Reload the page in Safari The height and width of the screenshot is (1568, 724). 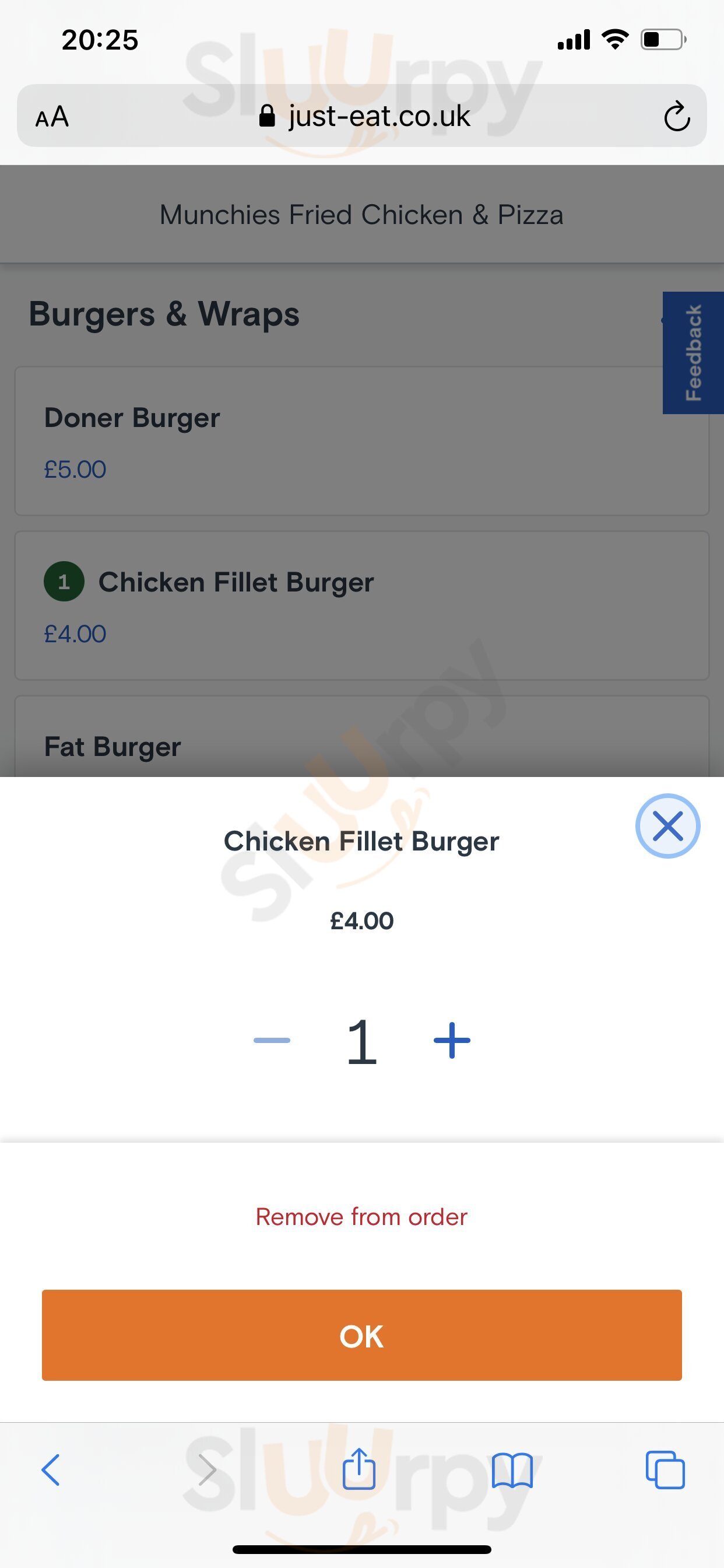point(677,116)
